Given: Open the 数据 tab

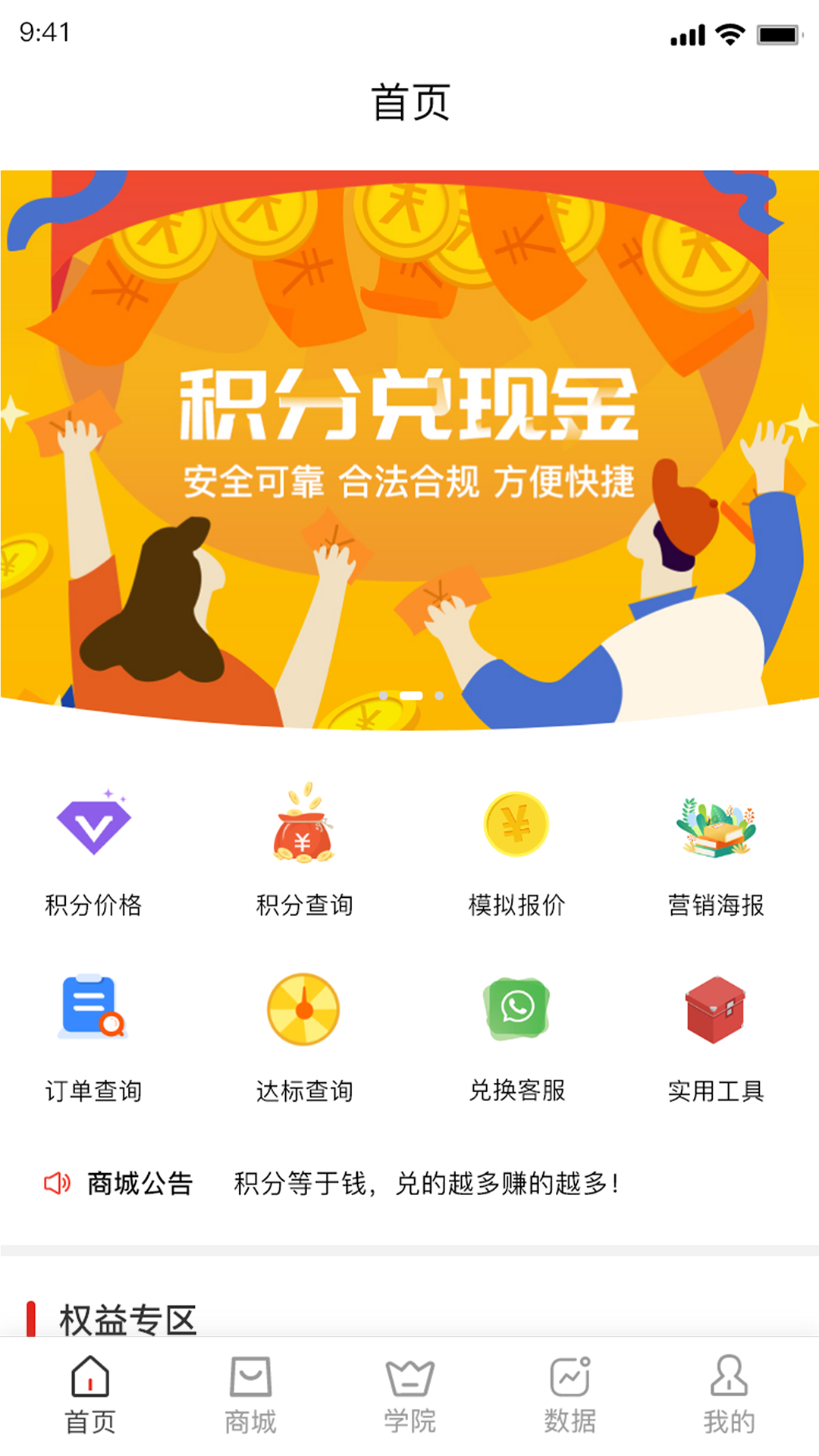Looking at the screenshot, I should 570,1395.
